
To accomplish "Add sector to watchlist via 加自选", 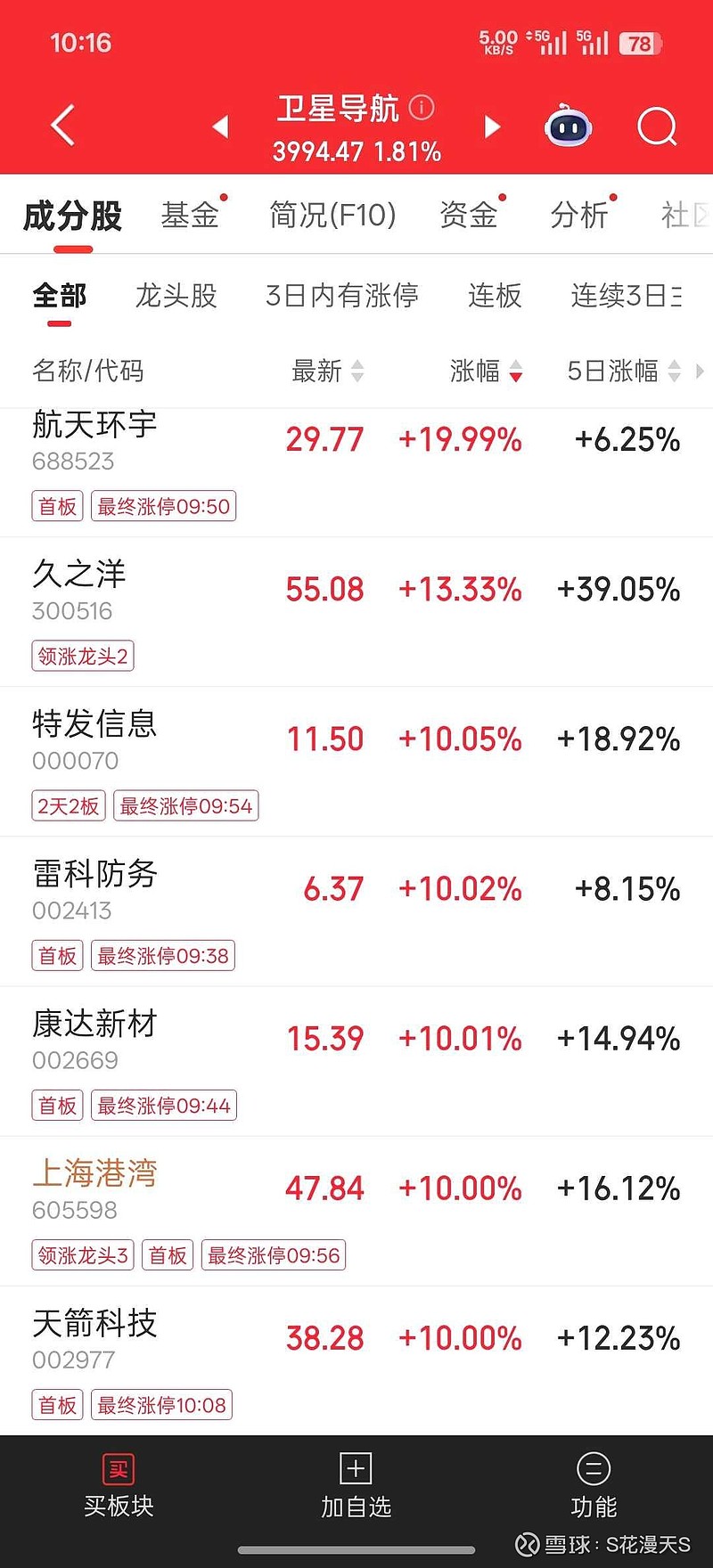I will click(x=356, y=1486).
